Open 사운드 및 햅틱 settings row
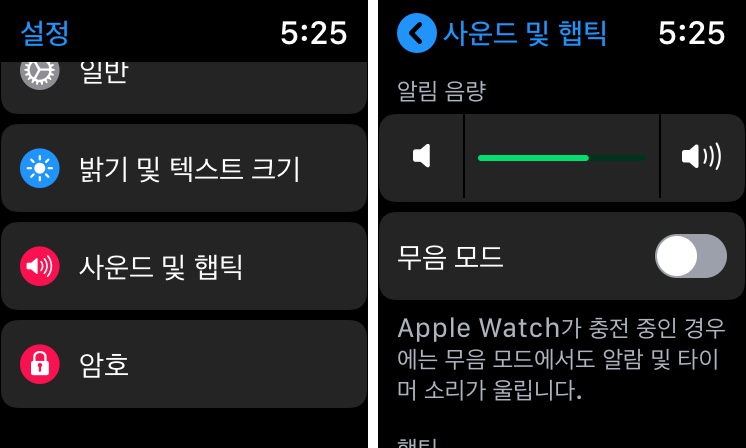Screen dimensions: 746x448 click(183, 266)
